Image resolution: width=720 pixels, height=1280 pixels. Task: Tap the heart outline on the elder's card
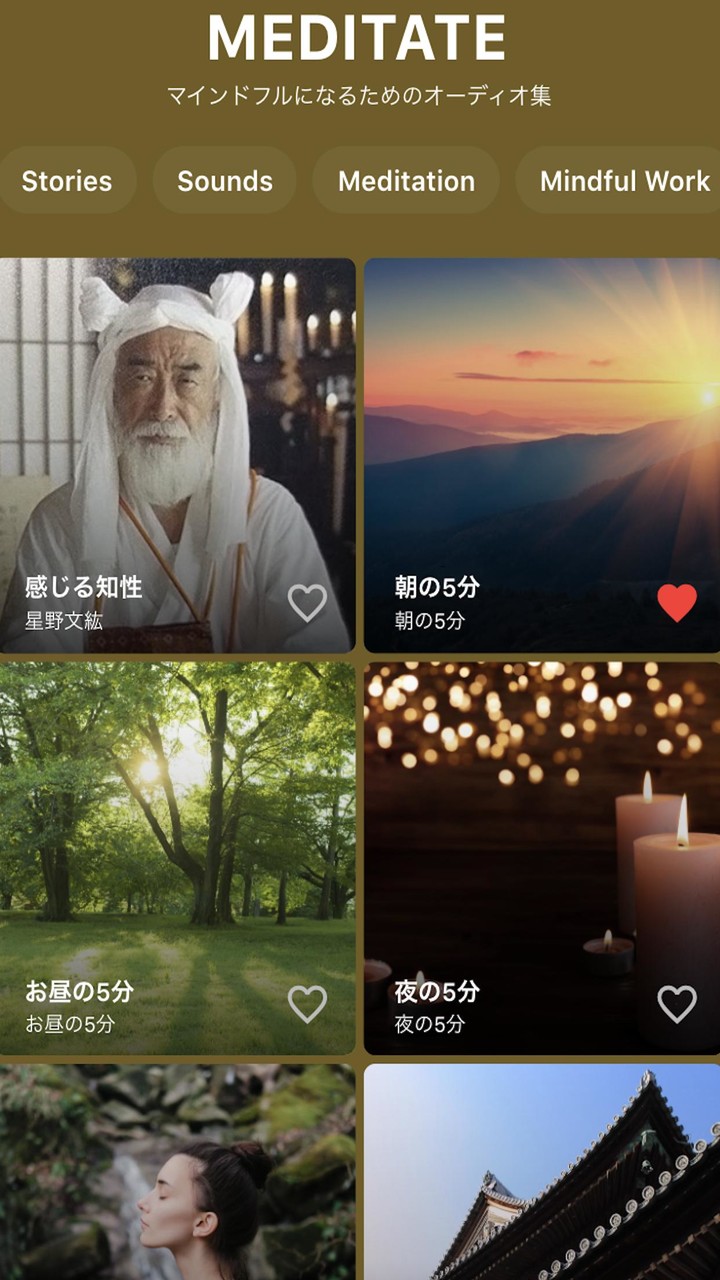[x=308, y=600]
